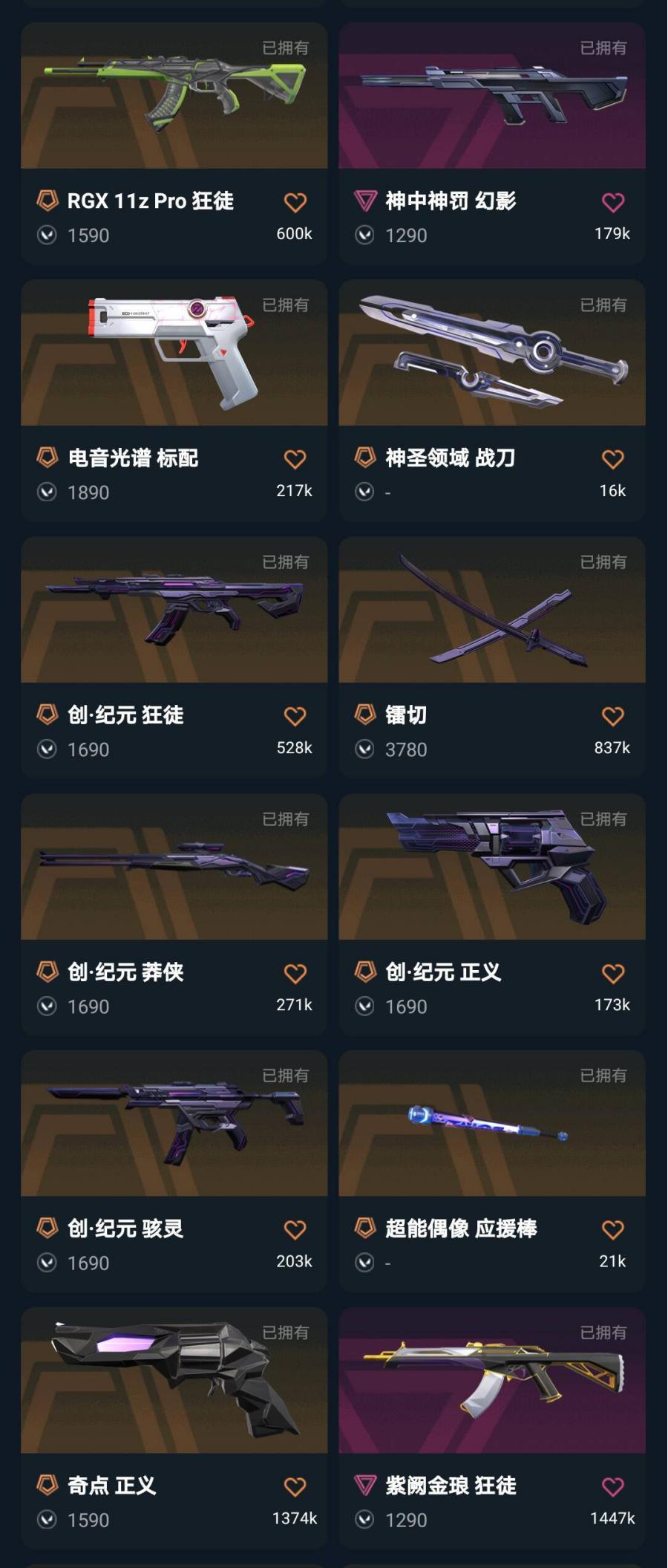Open the 电音光谱 标配 pistol preview

pyautogui.click(x=174, y=355)
